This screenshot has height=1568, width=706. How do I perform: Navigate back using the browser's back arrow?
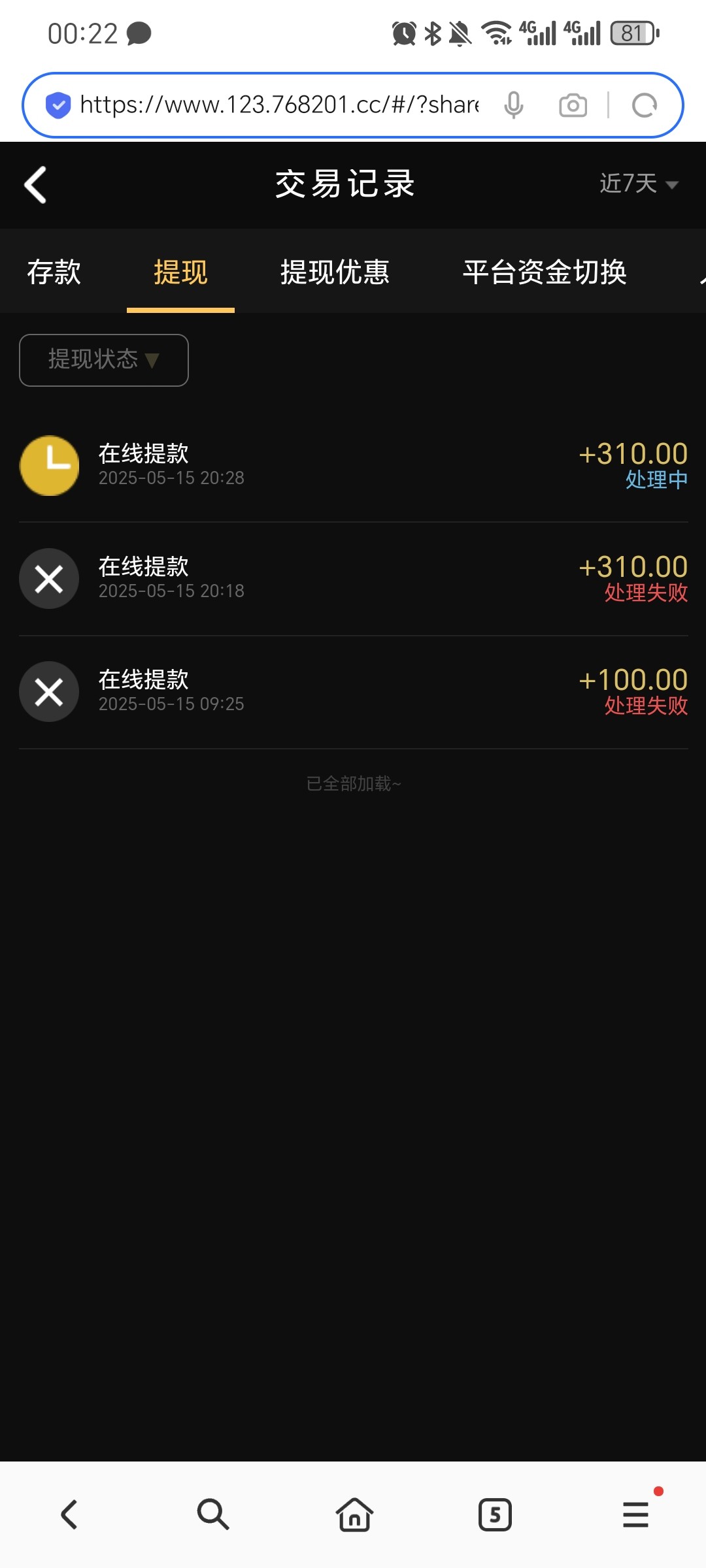pos(69,1514)
